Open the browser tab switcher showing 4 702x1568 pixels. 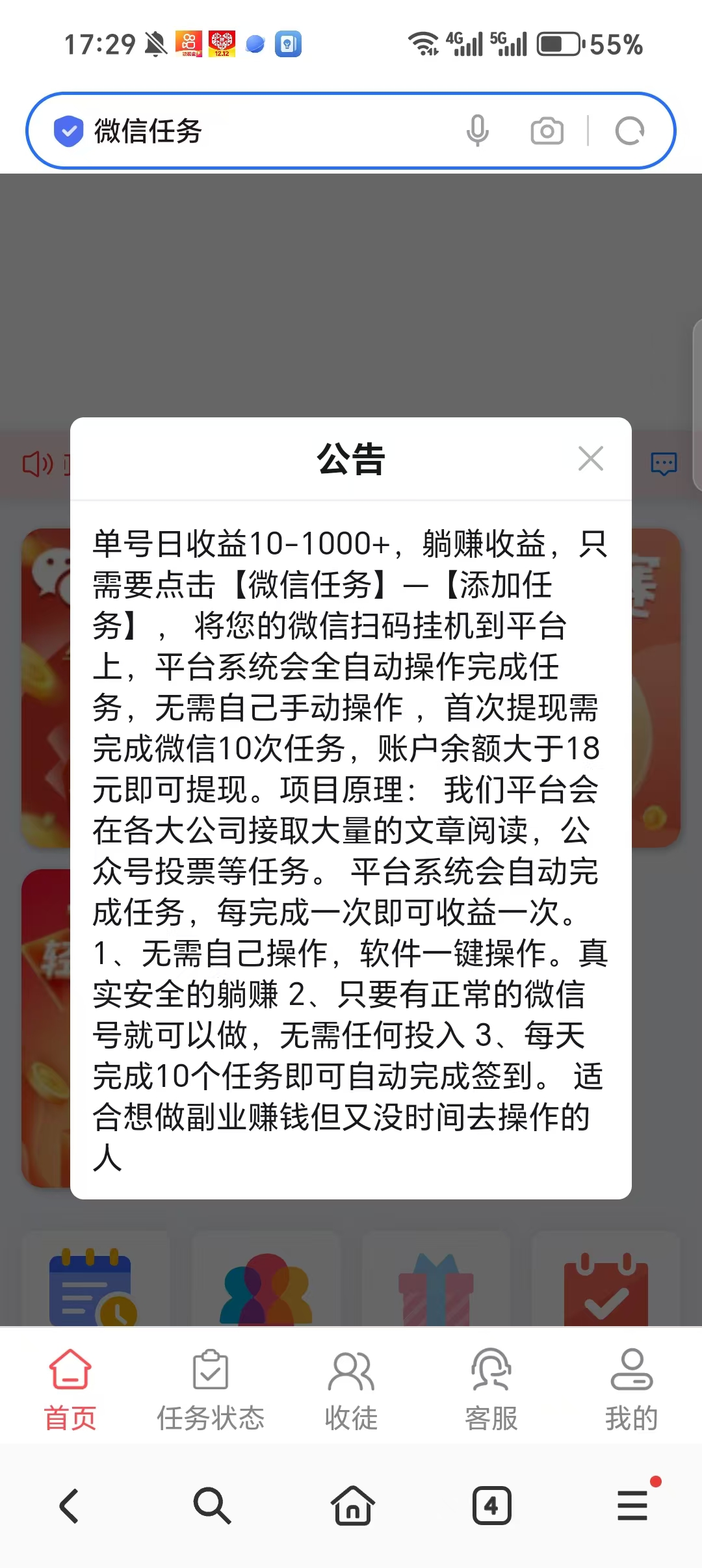tap(491, 1506)
